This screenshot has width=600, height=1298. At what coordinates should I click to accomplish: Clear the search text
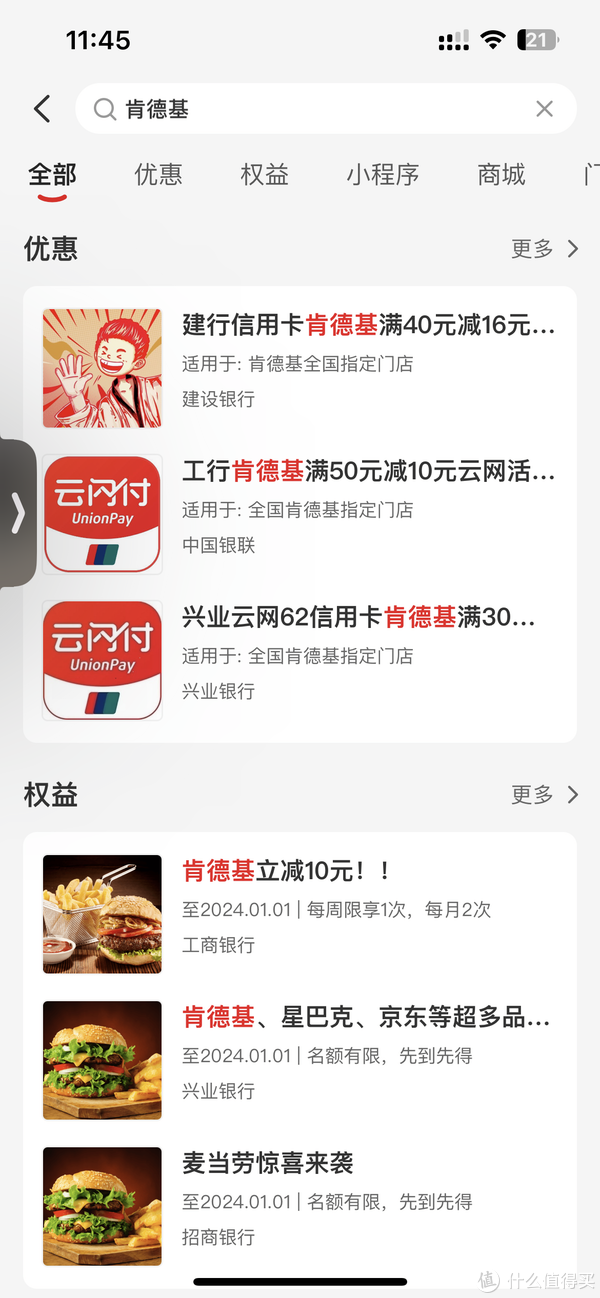pyautogui.click(x=544, y=109)
